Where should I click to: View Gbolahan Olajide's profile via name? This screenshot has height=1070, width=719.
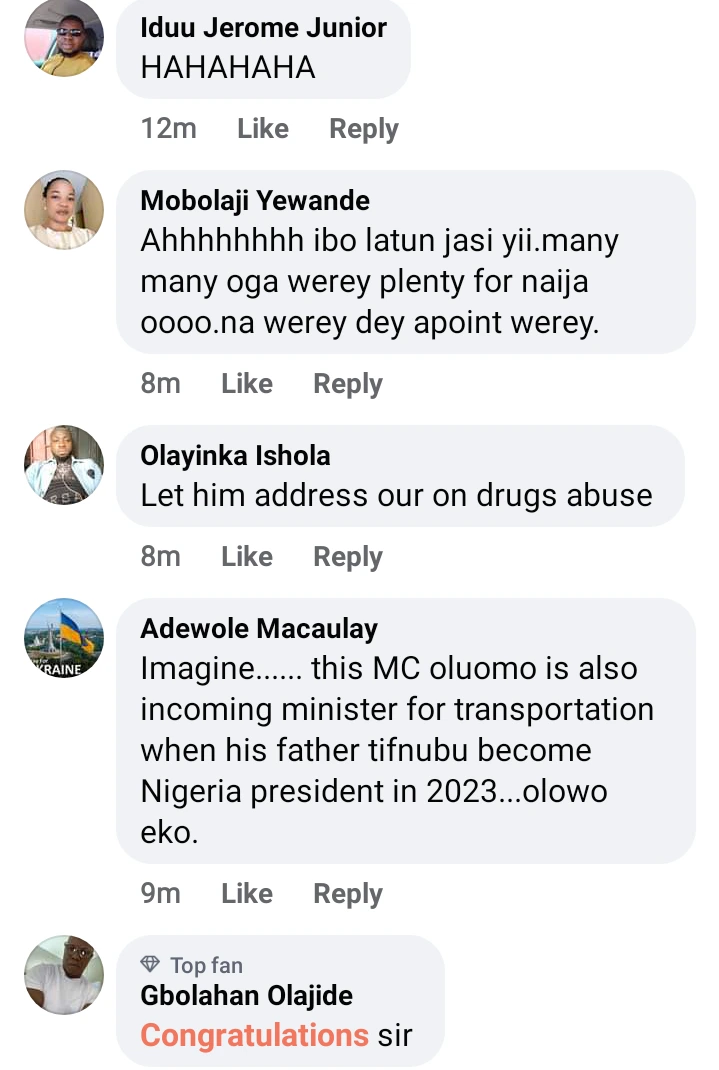[246, 996]
